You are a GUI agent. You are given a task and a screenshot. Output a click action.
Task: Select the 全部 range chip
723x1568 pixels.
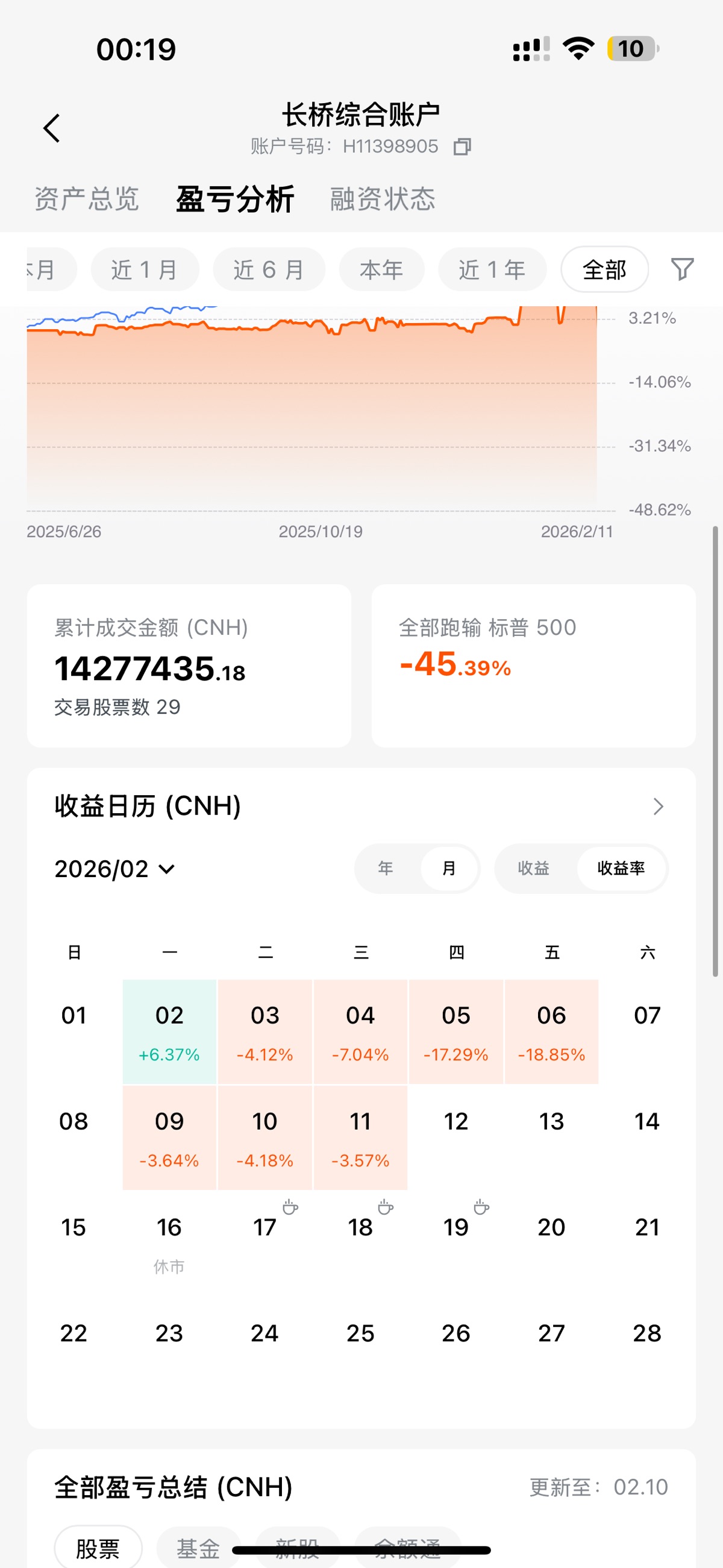pos(604,269)
